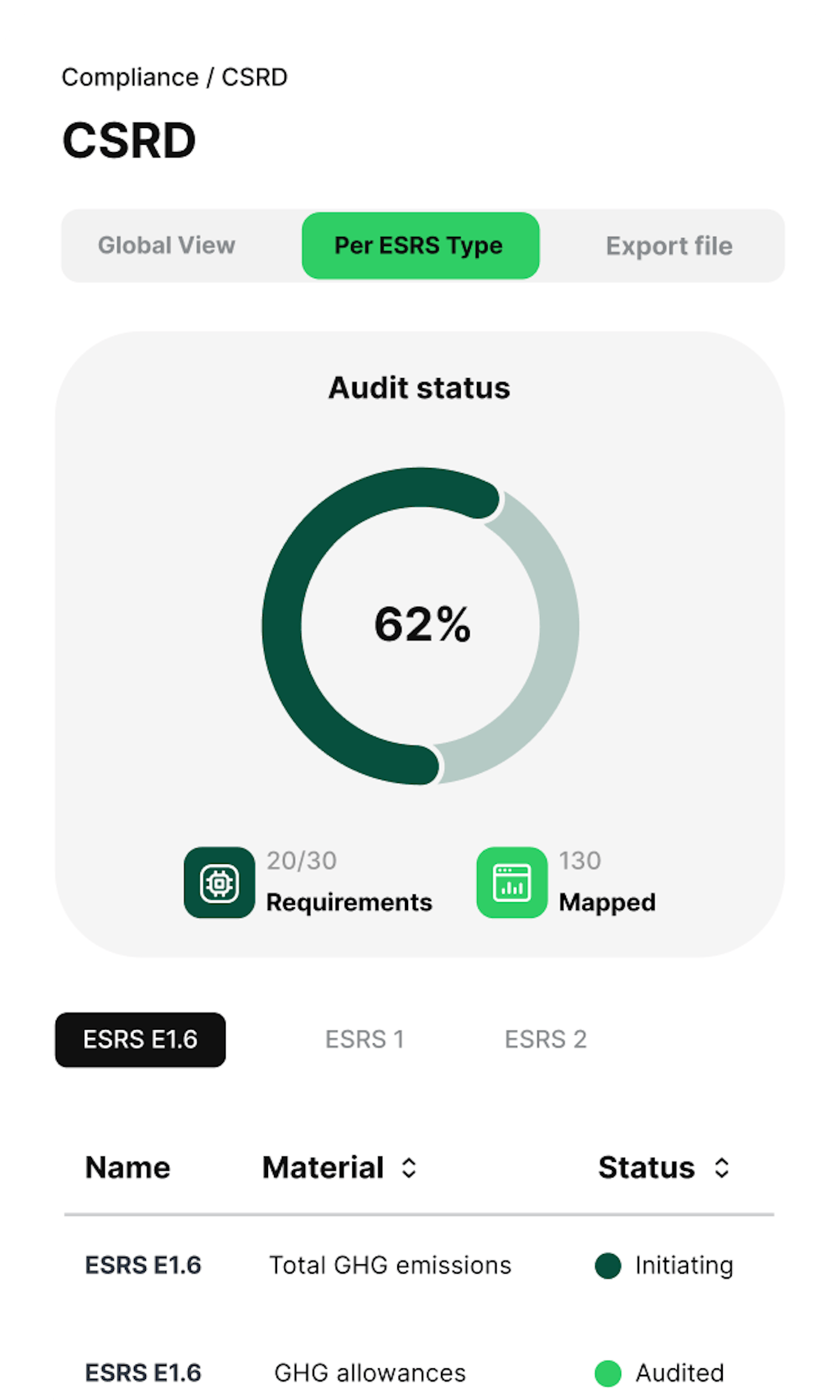Image resolution: width=840 pixels, height=1400 pixels.
Task: Sort the table by Status column
Action: [x=722, y=1167]
